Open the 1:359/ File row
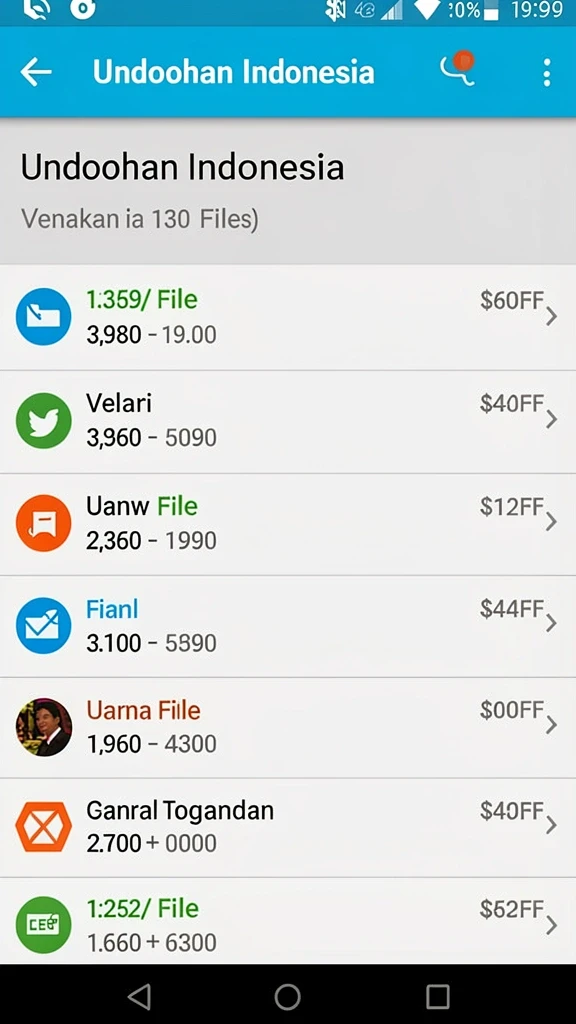This screenshot has height=1024, width=576. (x=288, y=317)
